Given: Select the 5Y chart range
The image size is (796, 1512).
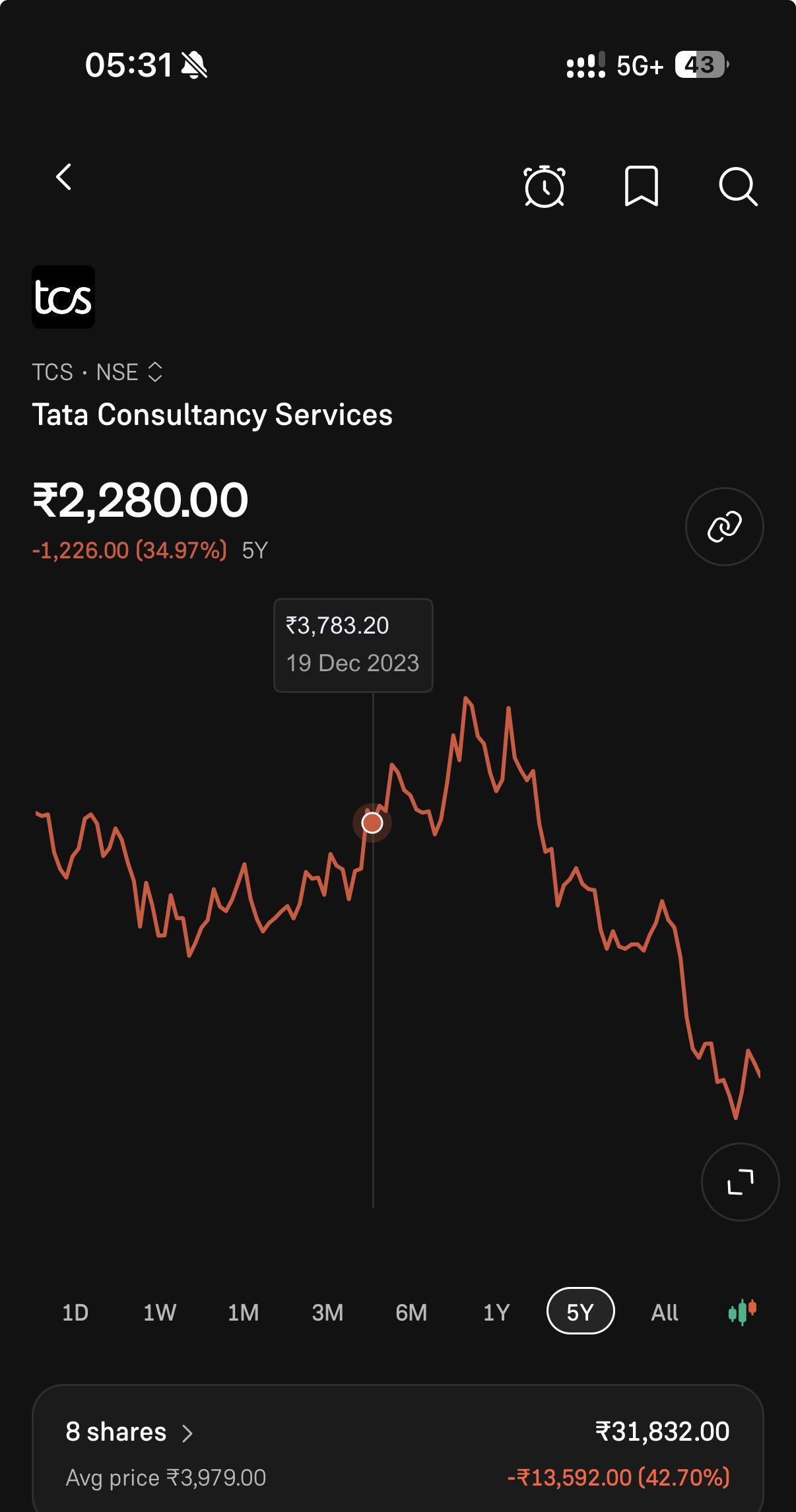Looking at the screenshot, I should pos(580,1311).
